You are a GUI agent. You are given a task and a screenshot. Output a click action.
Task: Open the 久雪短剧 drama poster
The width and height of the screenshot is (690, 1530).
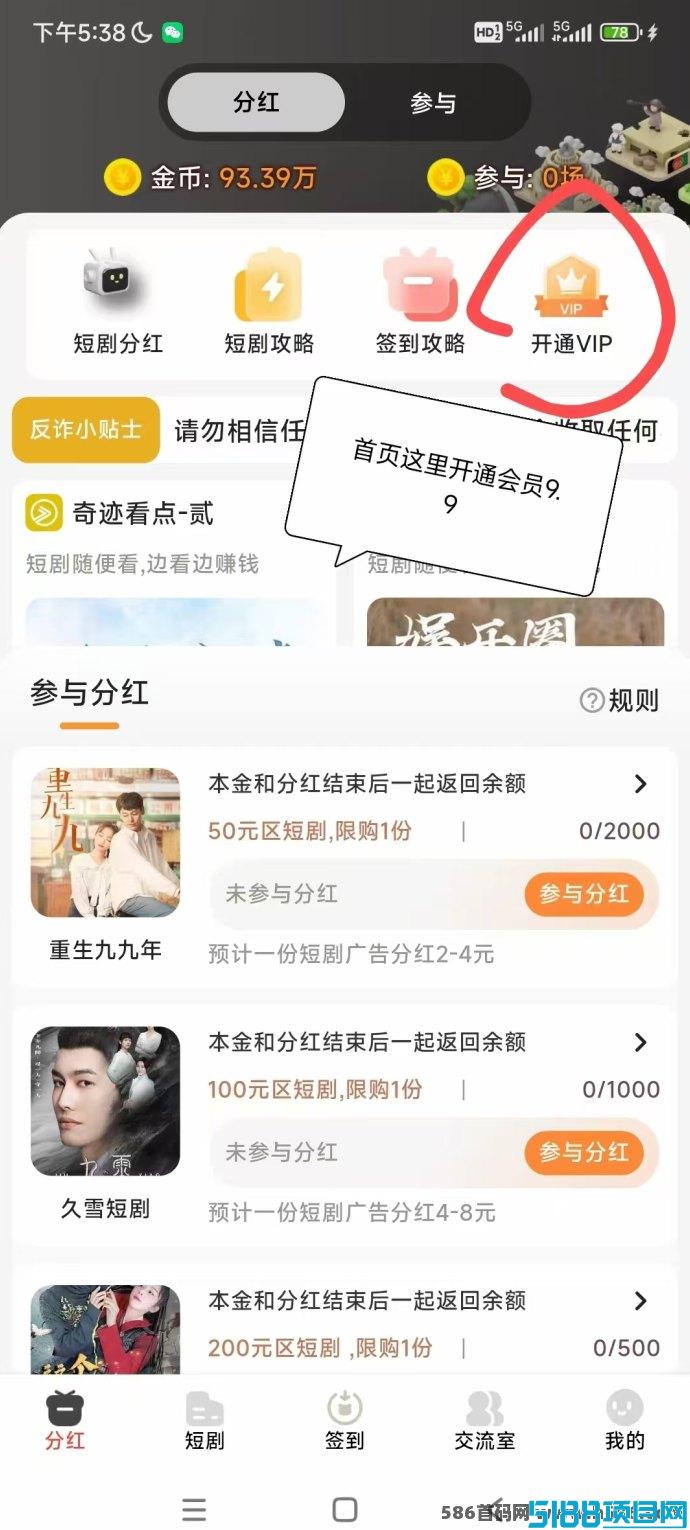tap(105, 1101)
